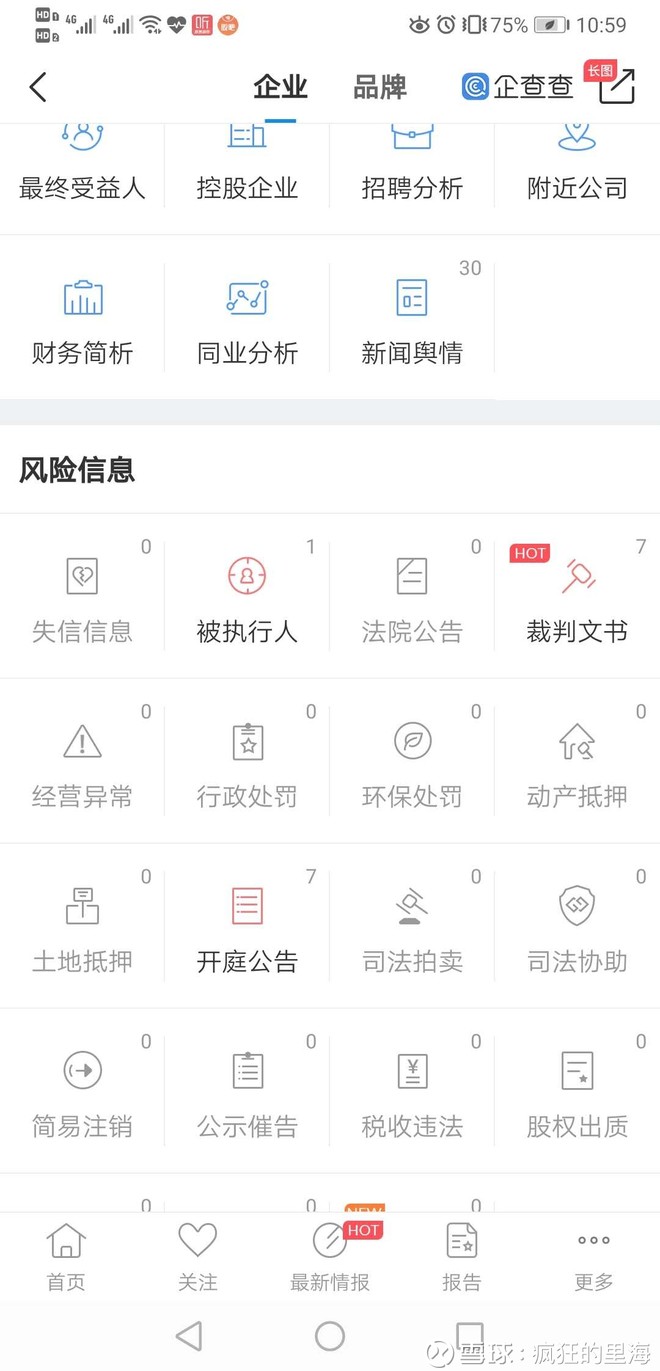The image size is (660, 1371).
Task: Share the page as a long image
Action: click(616, 85)
